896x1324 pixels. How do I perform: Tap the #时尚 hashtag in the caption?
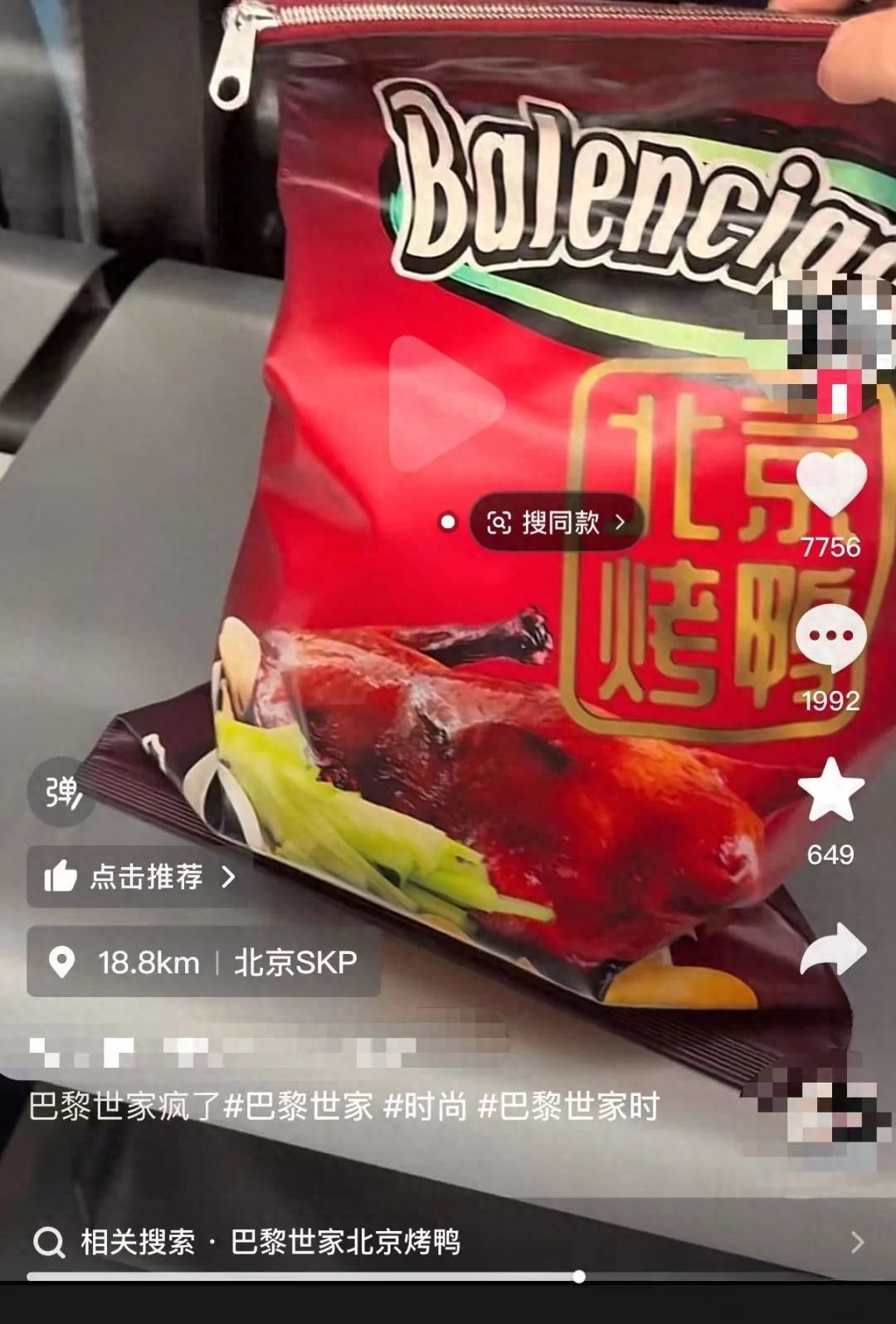[x=426, y=1107]
